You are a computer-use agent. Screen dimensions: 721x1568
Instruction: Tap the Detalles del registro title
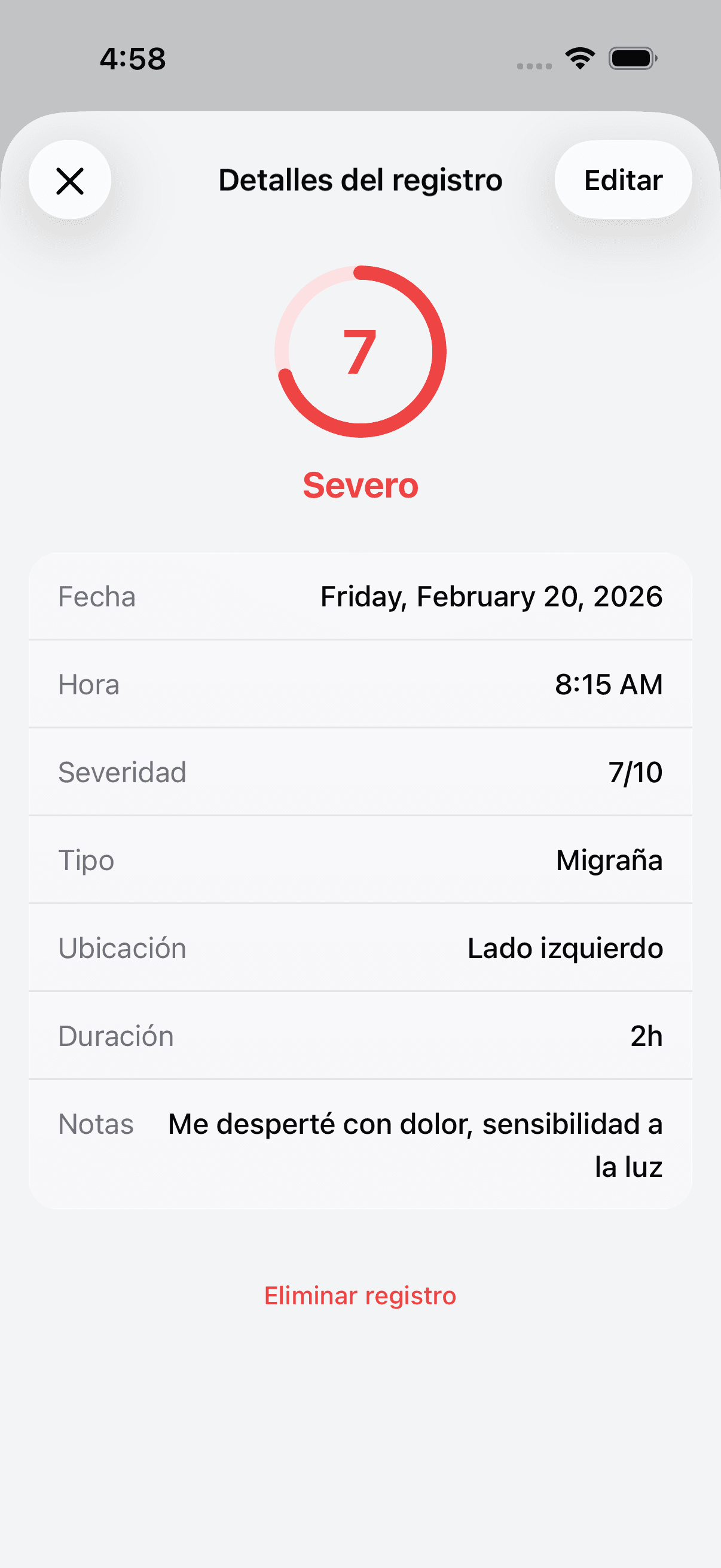point(359,180)
